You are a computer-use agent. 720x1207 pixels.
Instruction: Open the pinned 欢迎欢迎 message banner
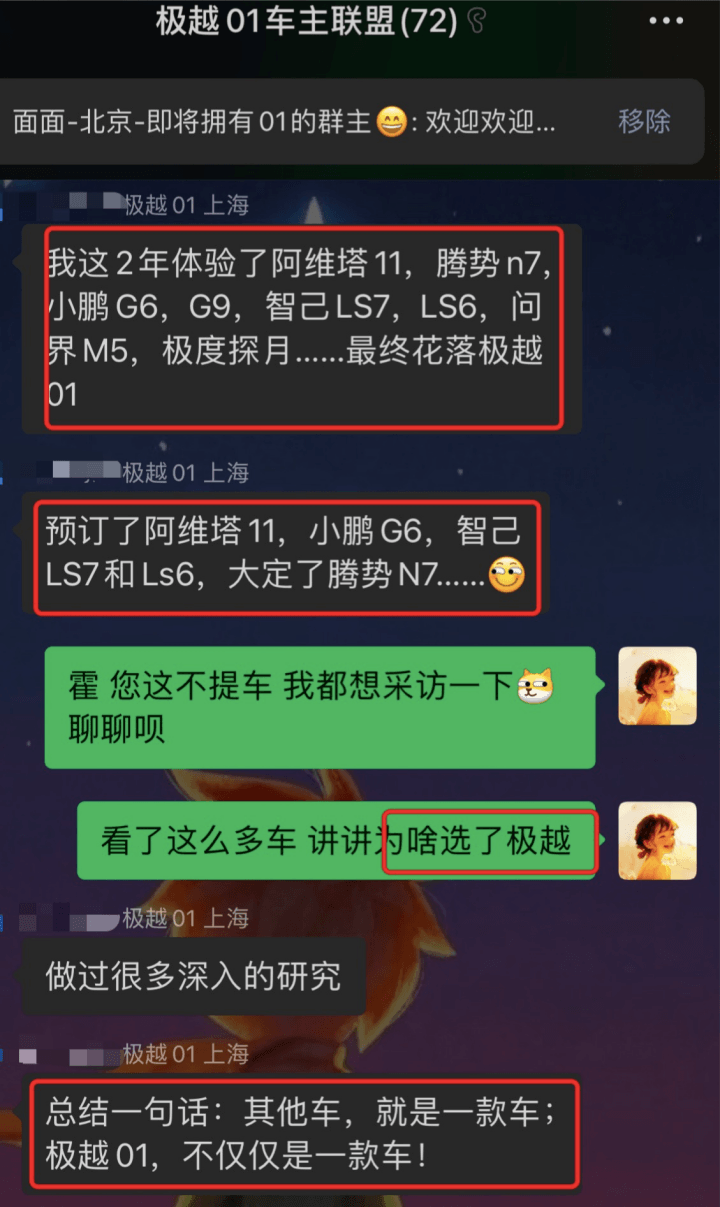[285, 122]
